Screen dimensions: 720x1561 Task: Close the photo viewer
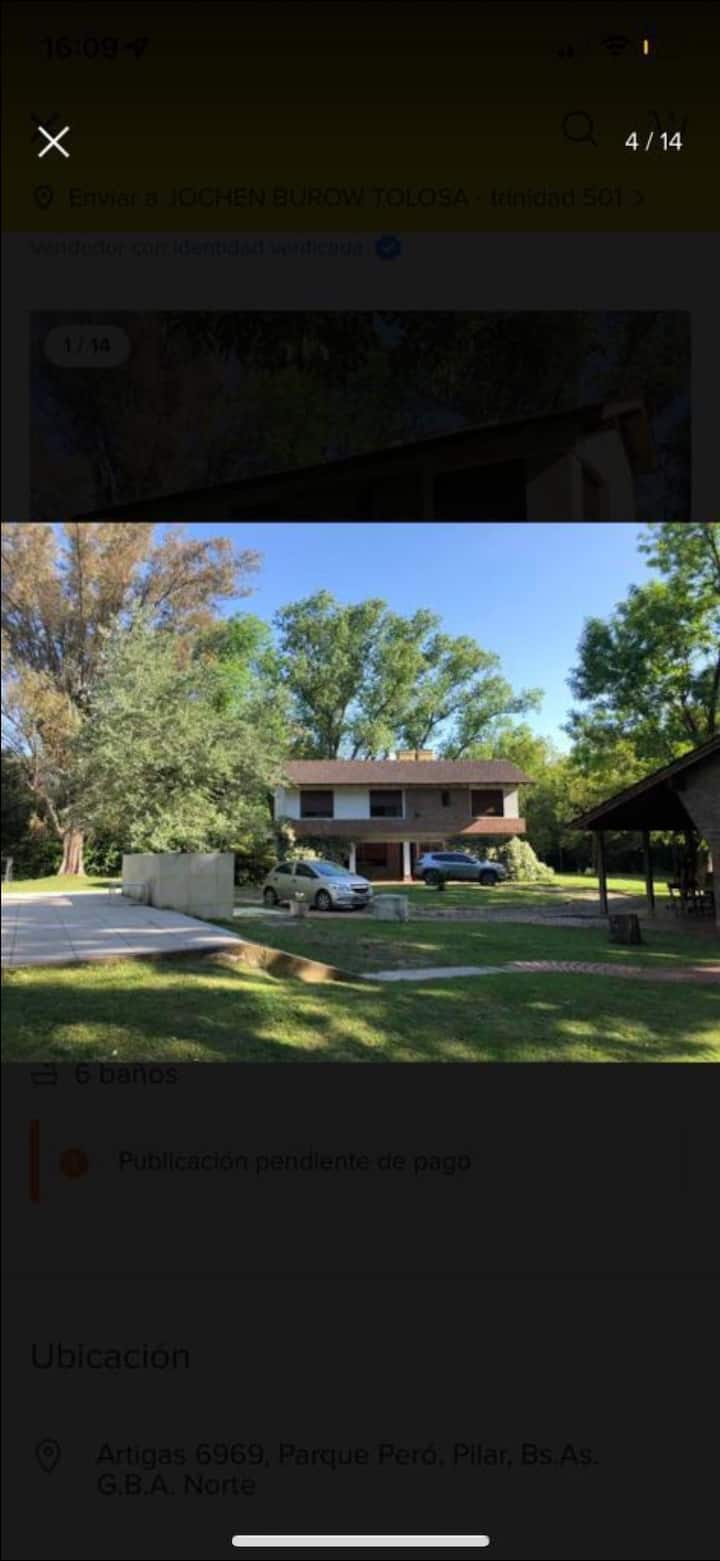click(x=53, y=142)
